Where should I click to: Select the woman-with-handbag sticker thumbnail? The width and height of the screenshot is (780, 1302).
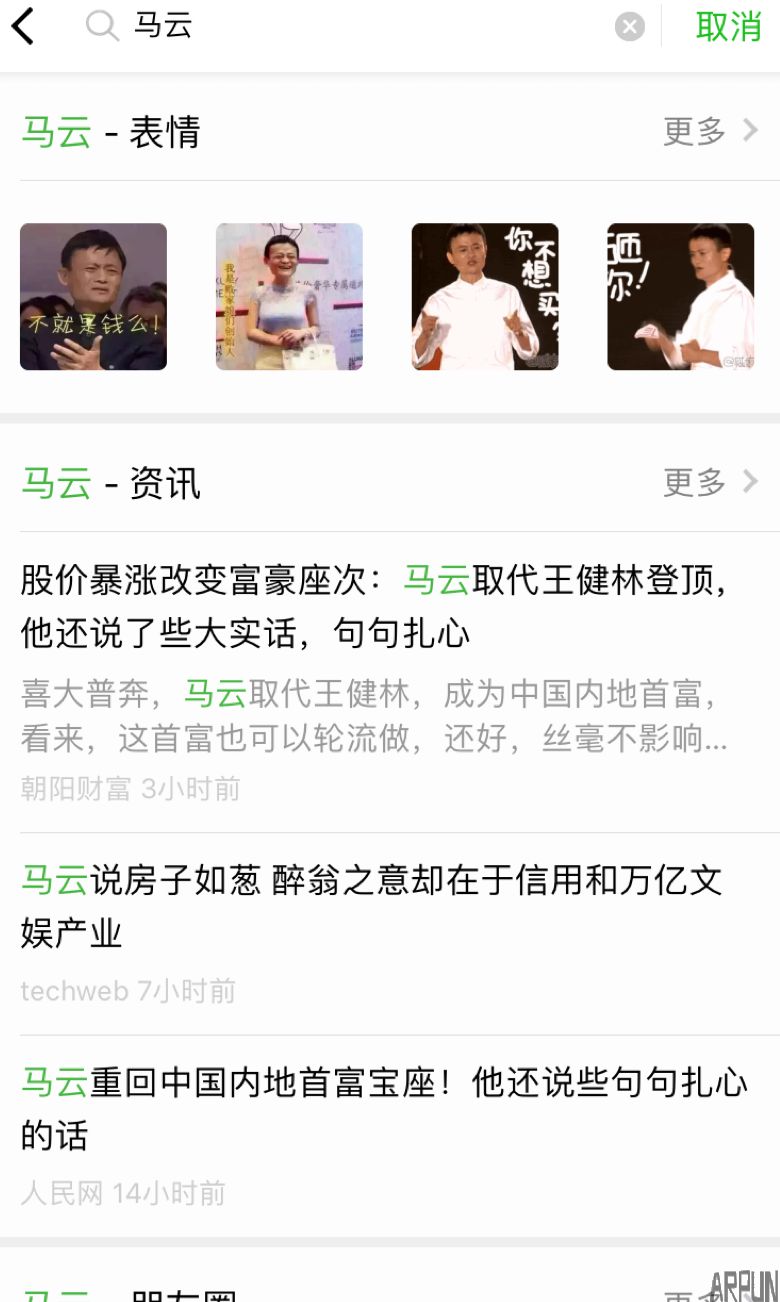[x=289, y=296]
